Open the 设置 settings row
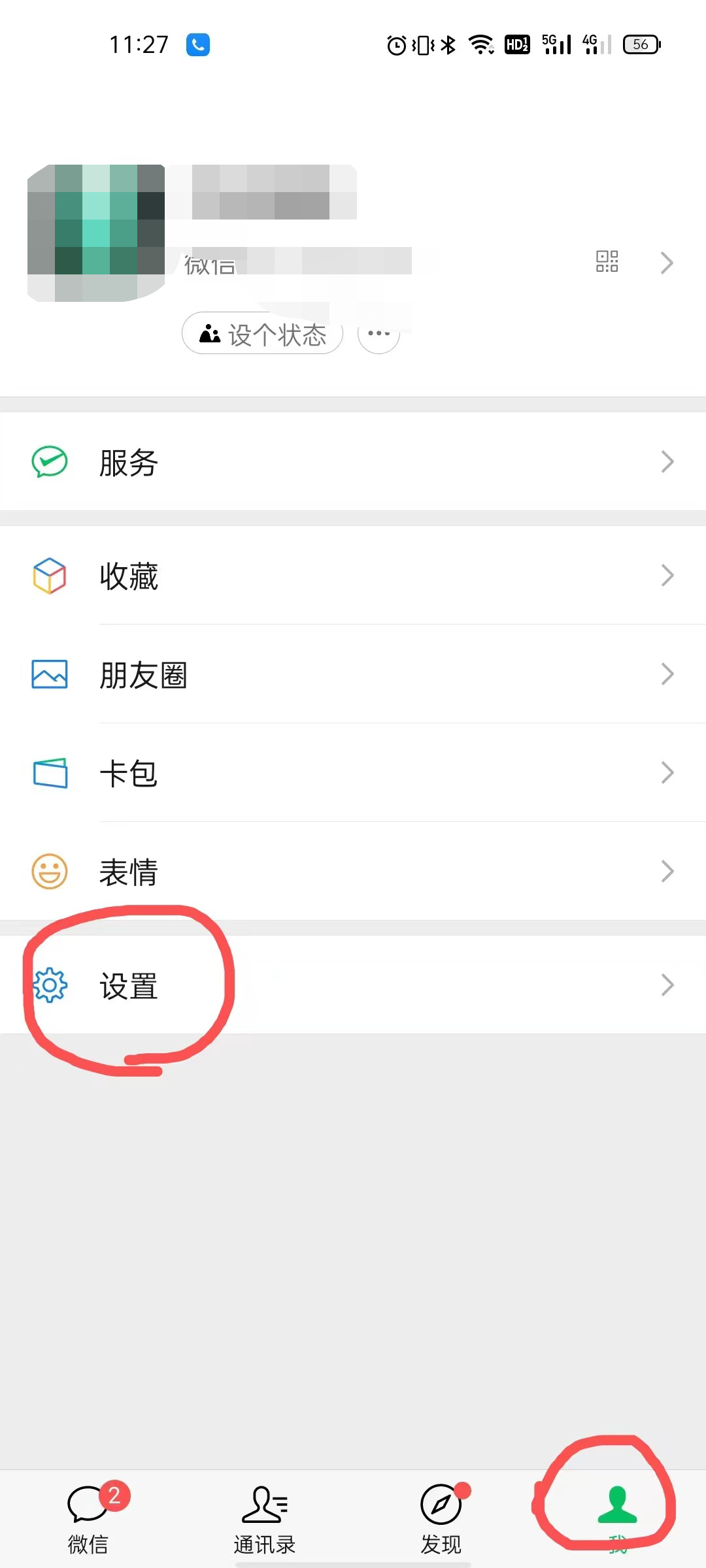706x1568 pixels. (x=353, y=985)
